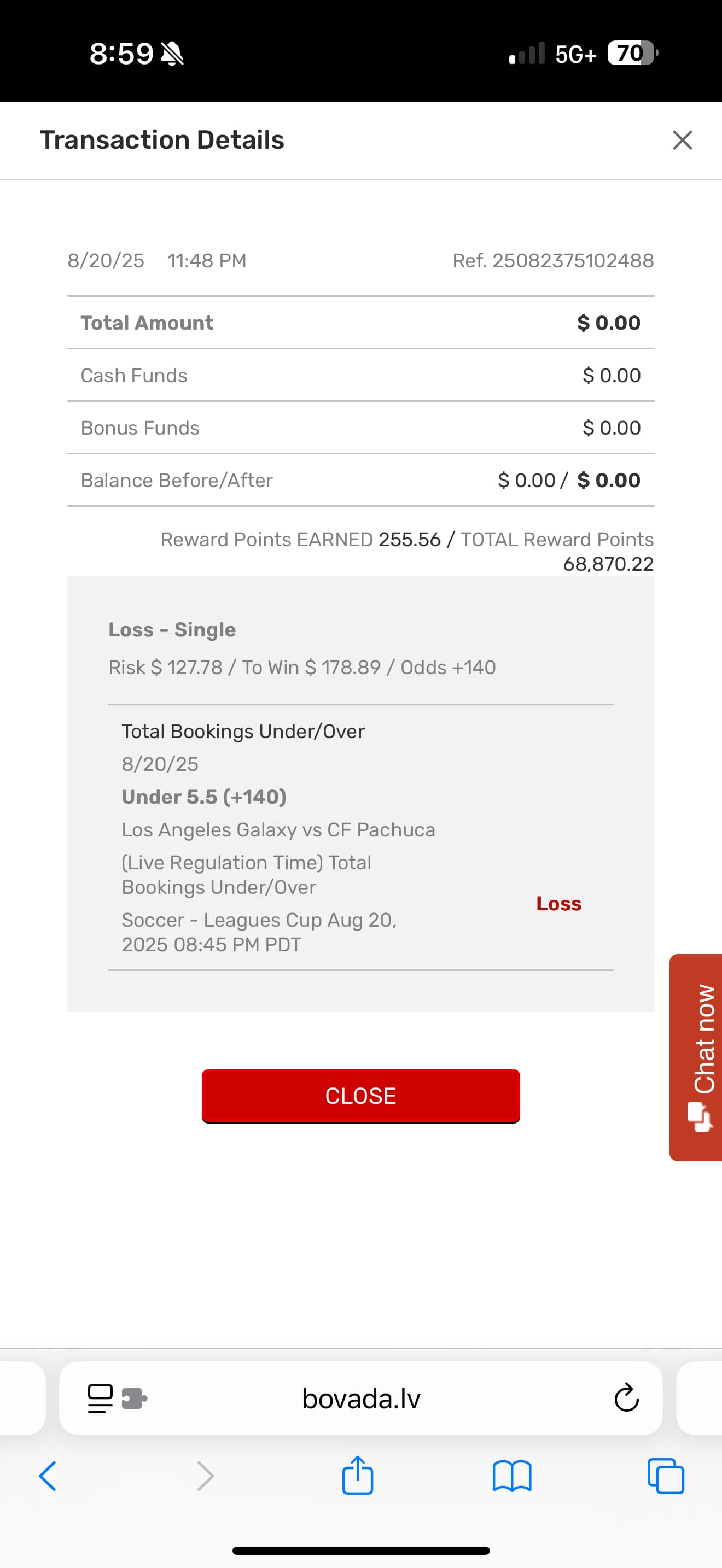Viewport: 722px width, 1568px height.
Task: Reload the bovada.lv page
Action: point(626,1398)
